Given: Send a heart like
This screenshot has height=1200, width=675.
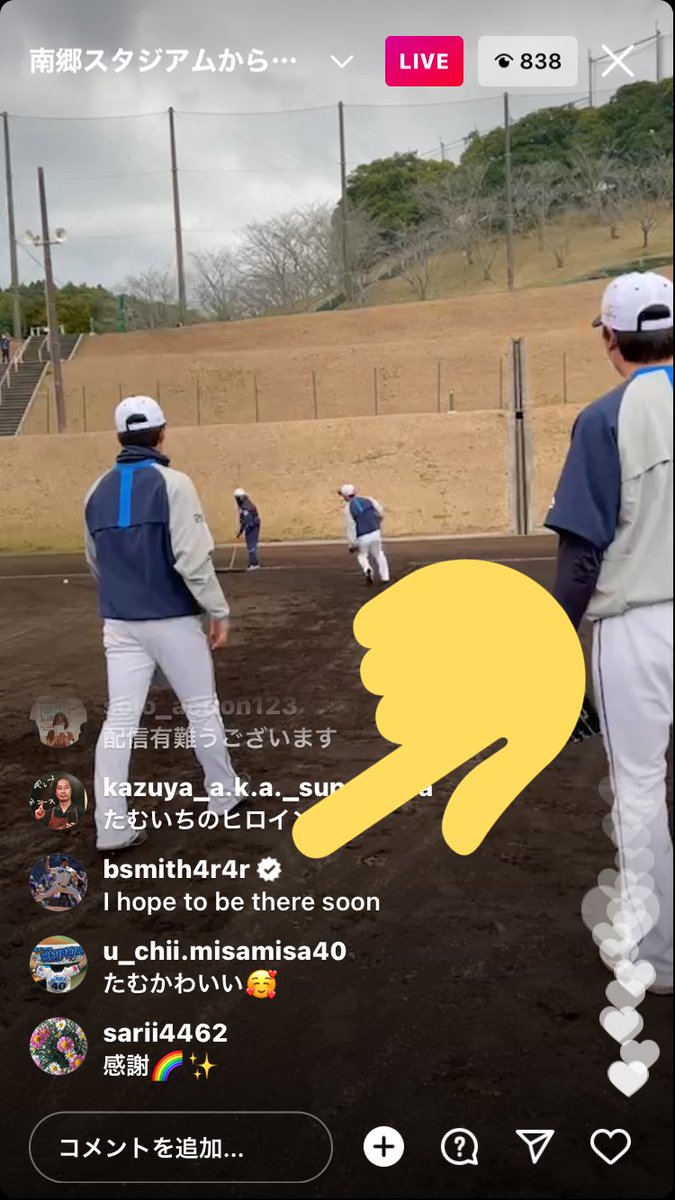Looking at the screenshot, I should pos(610,1147).
